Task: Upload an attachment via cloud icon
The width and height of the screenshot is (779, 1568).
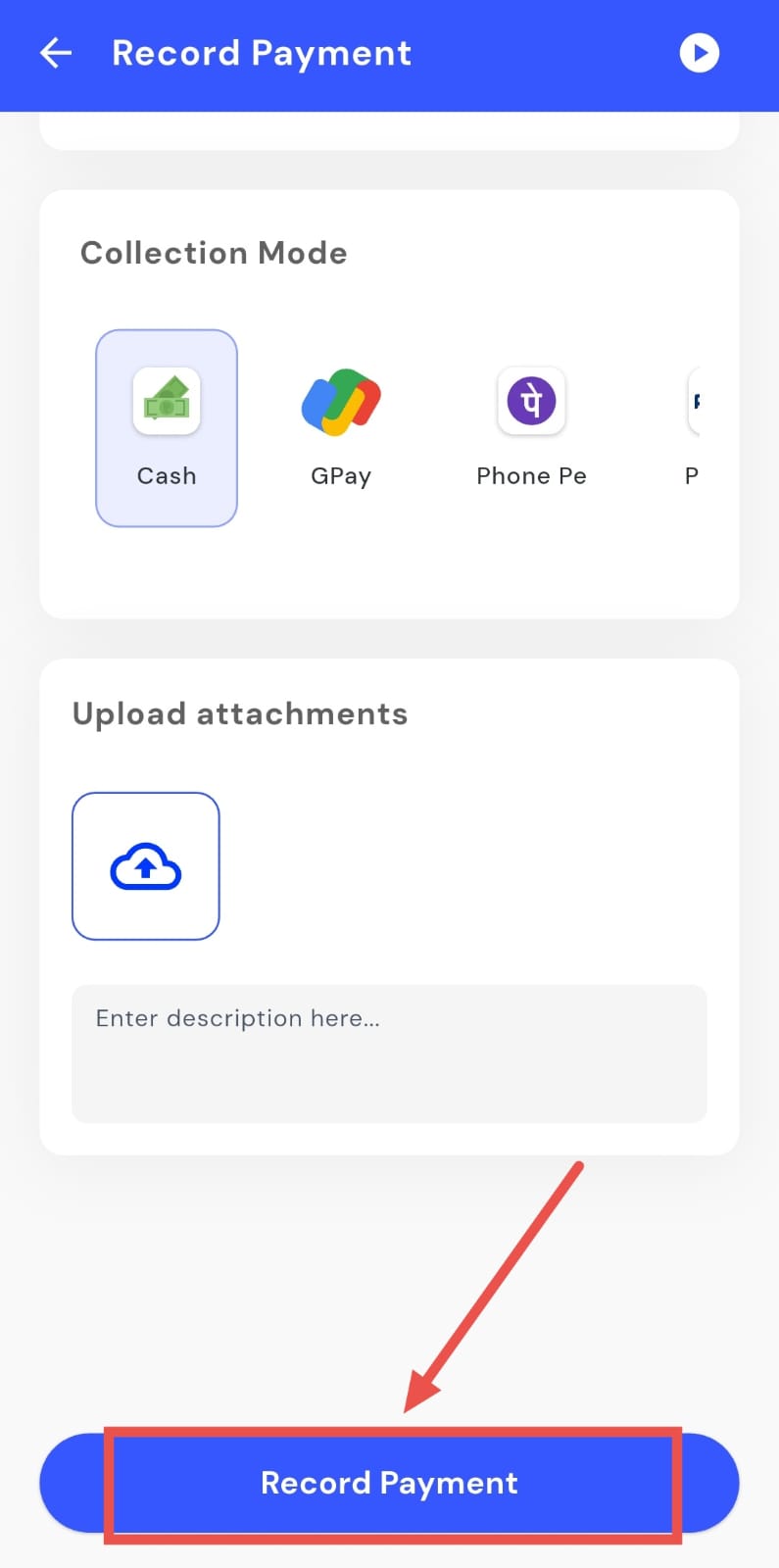Action: 146,866
